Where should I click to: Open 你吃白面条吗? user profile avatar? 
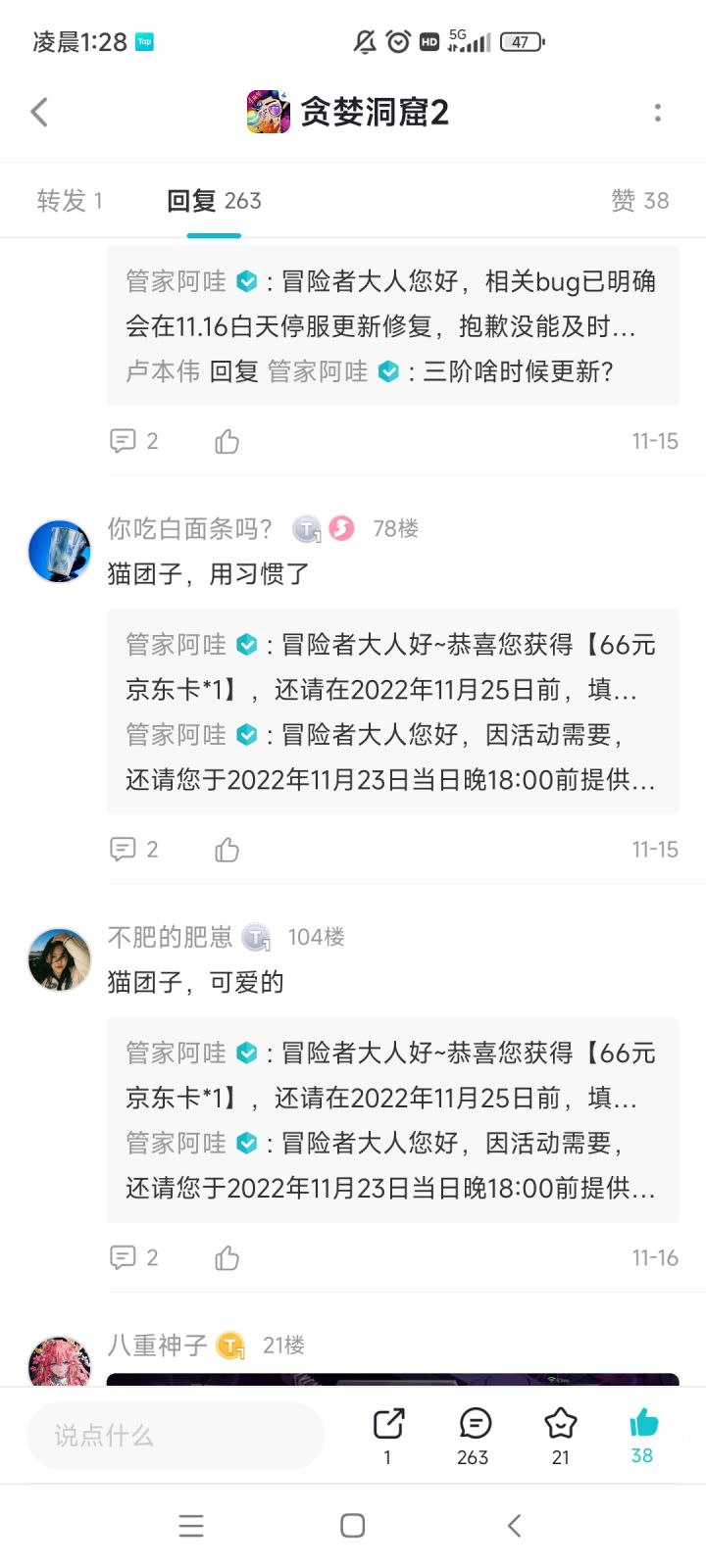coord(59,551)
